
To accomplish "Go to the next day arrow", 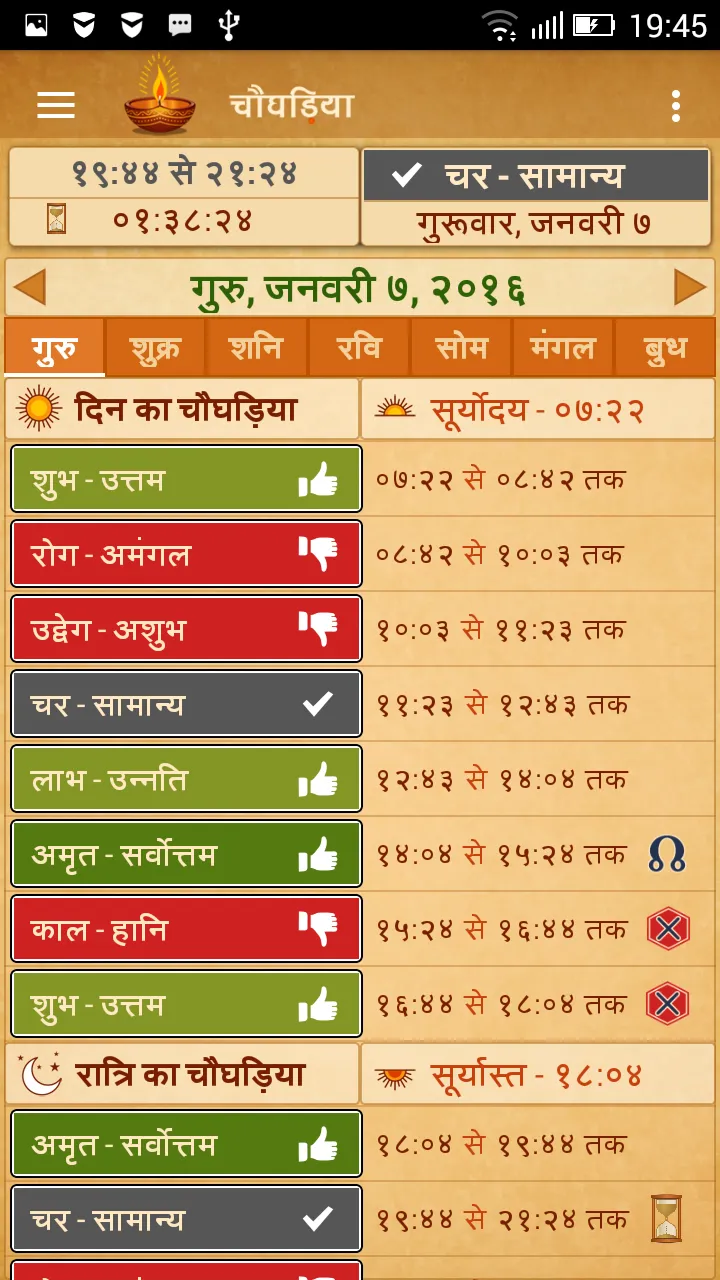I will point(690,288).
